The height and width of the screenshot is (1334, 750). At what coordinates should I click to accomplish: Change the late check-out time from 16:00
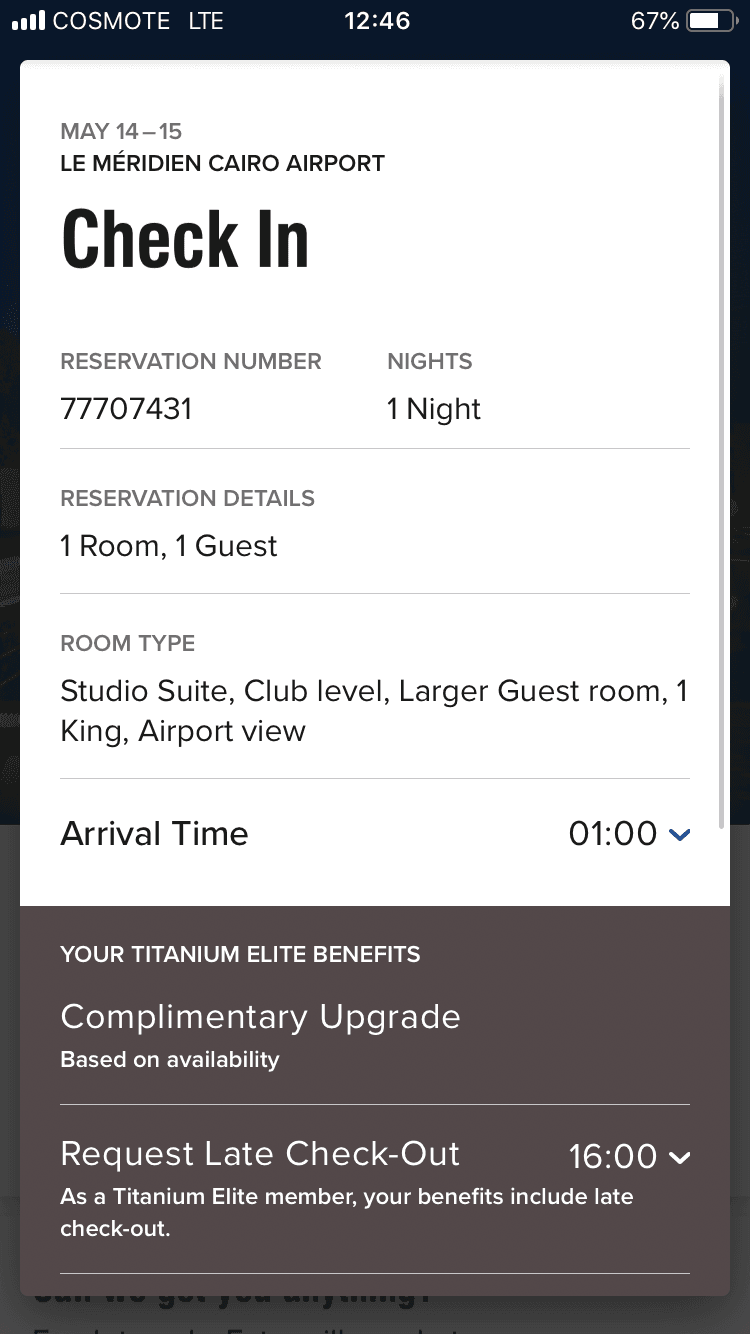pyautogui.click(x=630, y=1157)
